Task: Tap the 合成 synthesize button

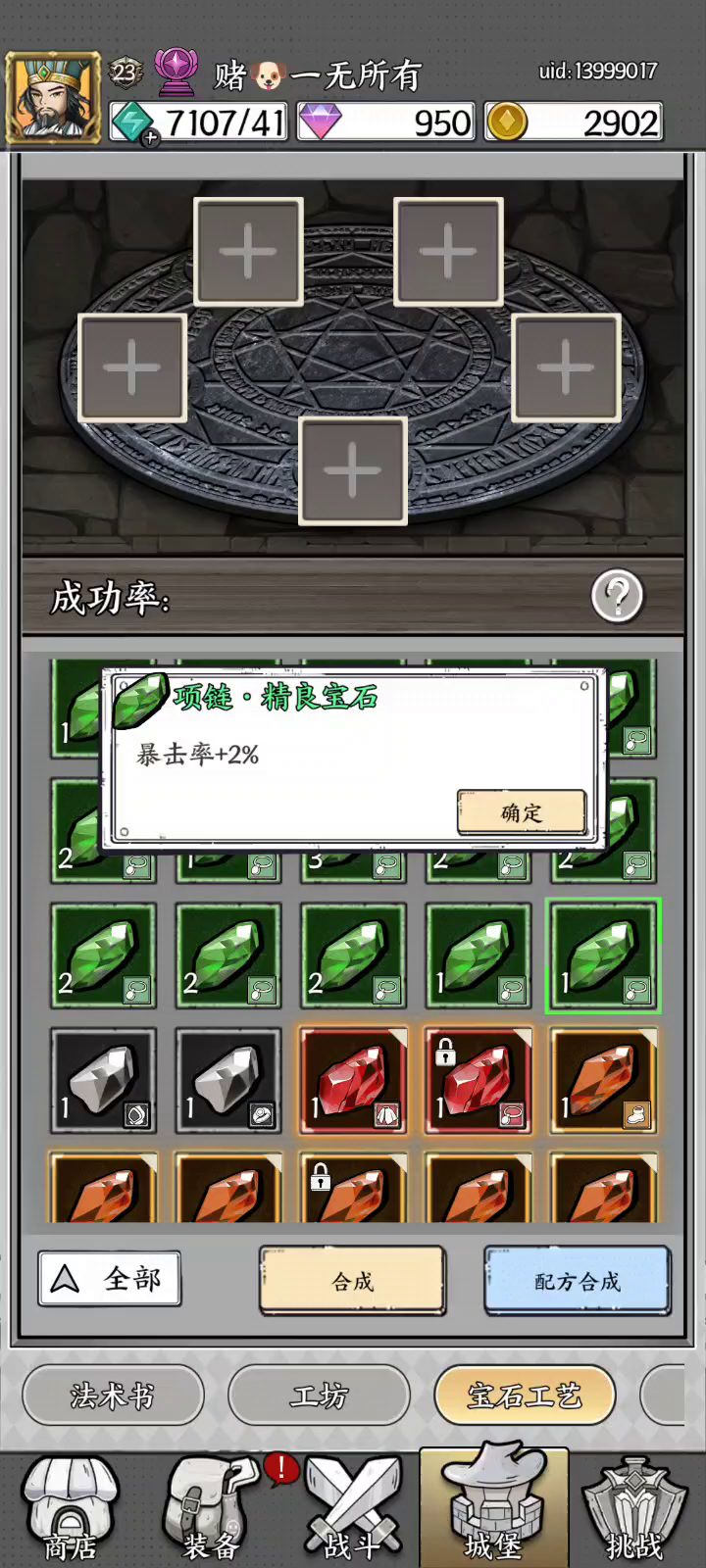Action: pyautogui.click(x=352, y=1281)
